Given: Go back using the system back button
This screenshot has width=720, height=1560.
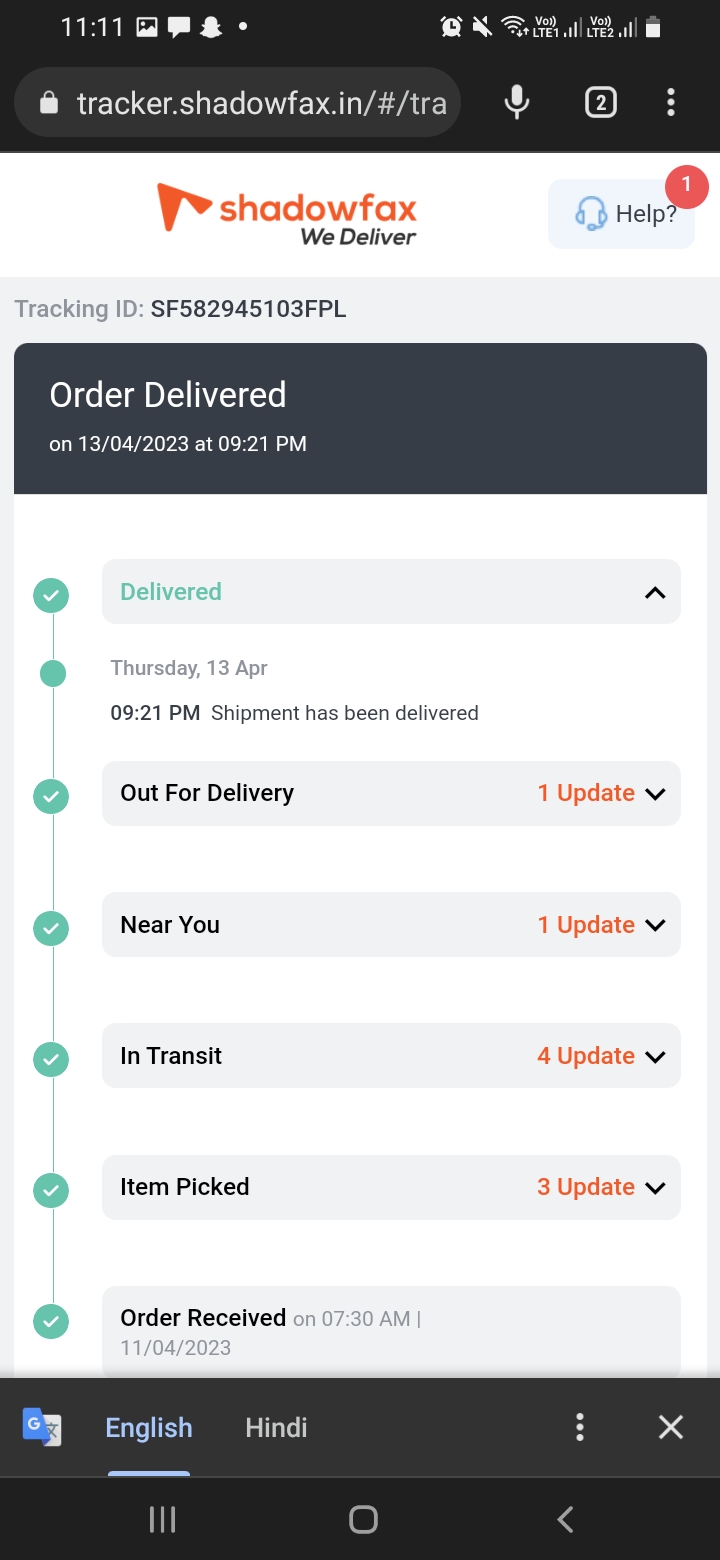Looking at the screenshot, I should (565, 1520).
